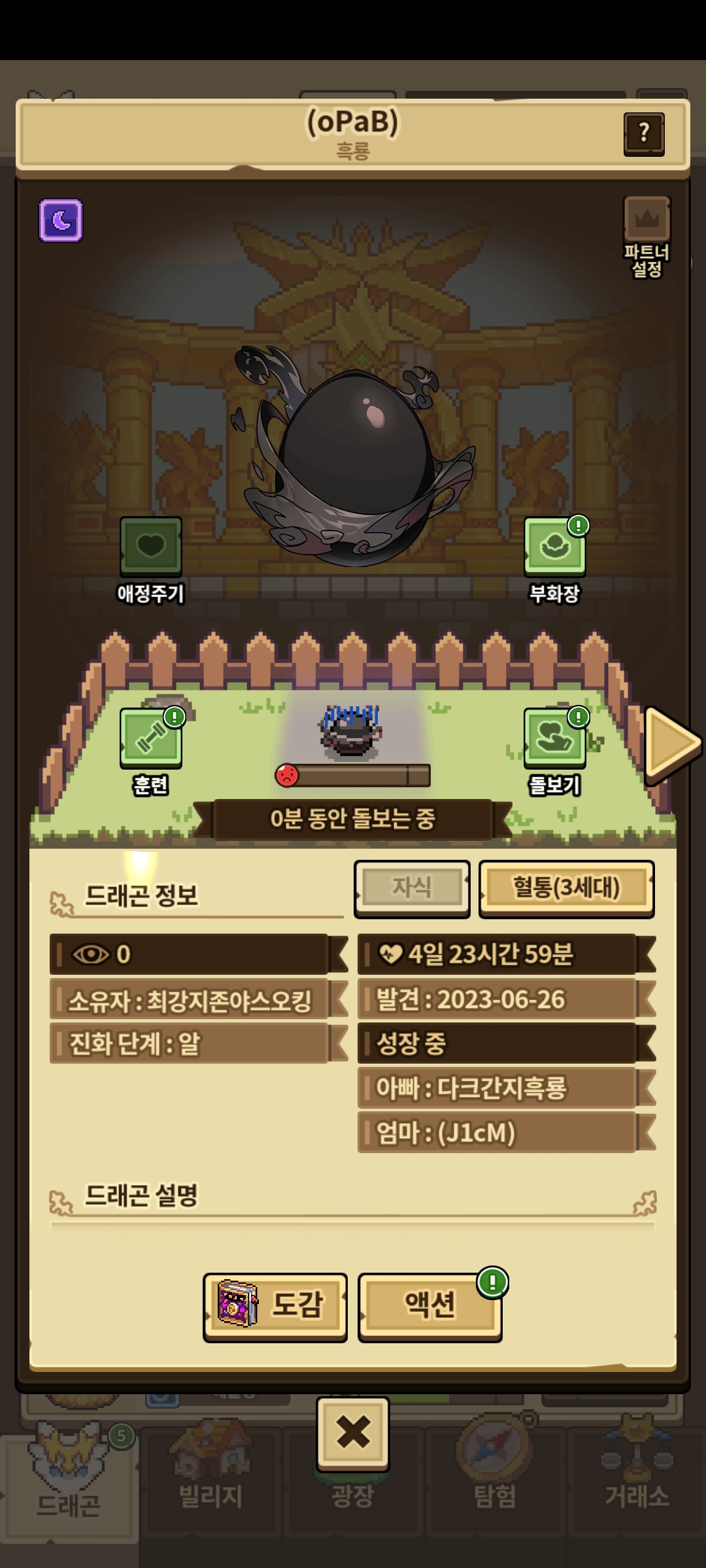Close the dragon info panel
The height and width of the screenshot is (1568, 706).
[353, 1433]
